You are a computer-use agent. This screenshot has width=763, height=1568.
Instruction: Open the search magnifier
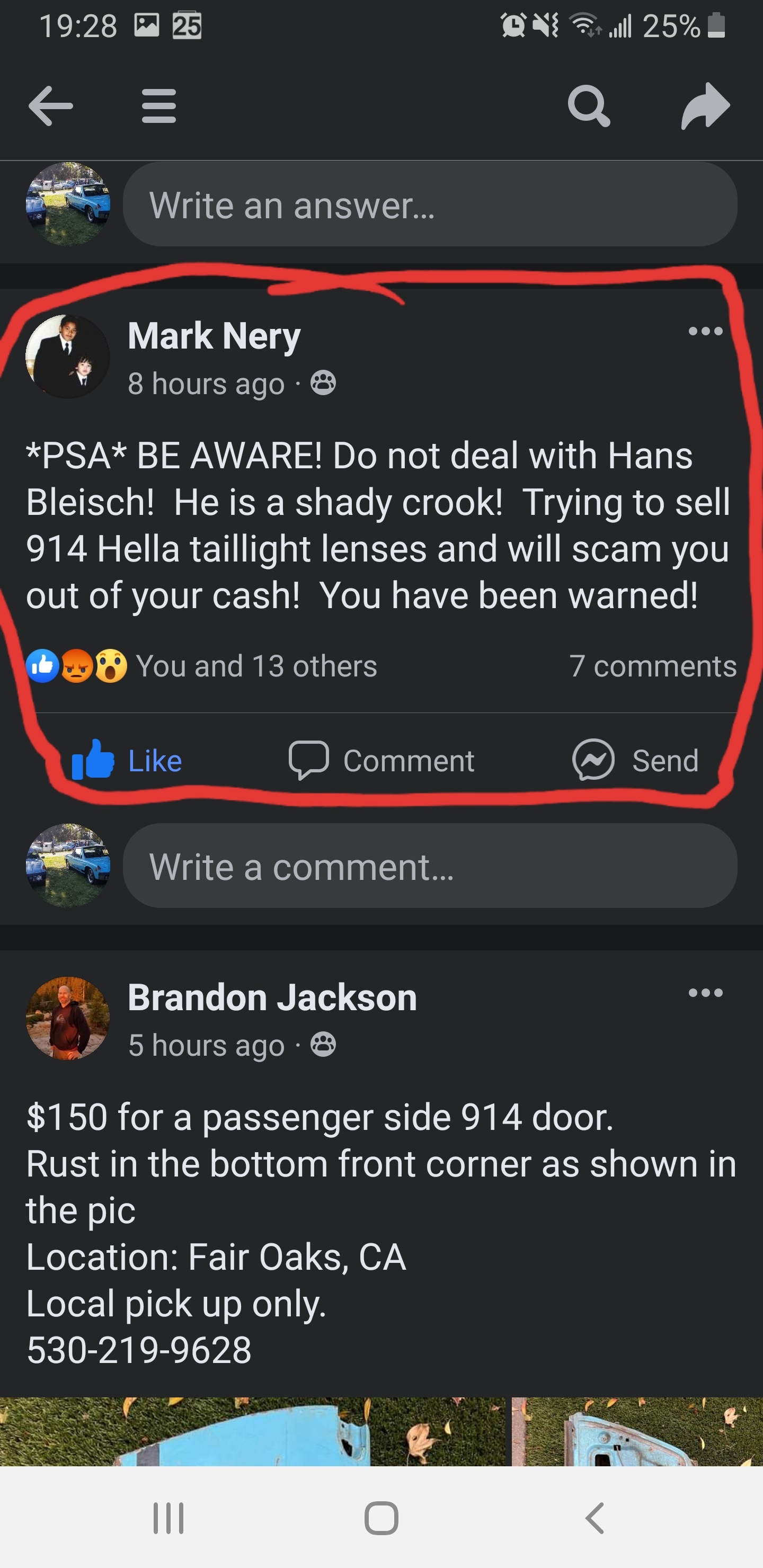point(588,106)
